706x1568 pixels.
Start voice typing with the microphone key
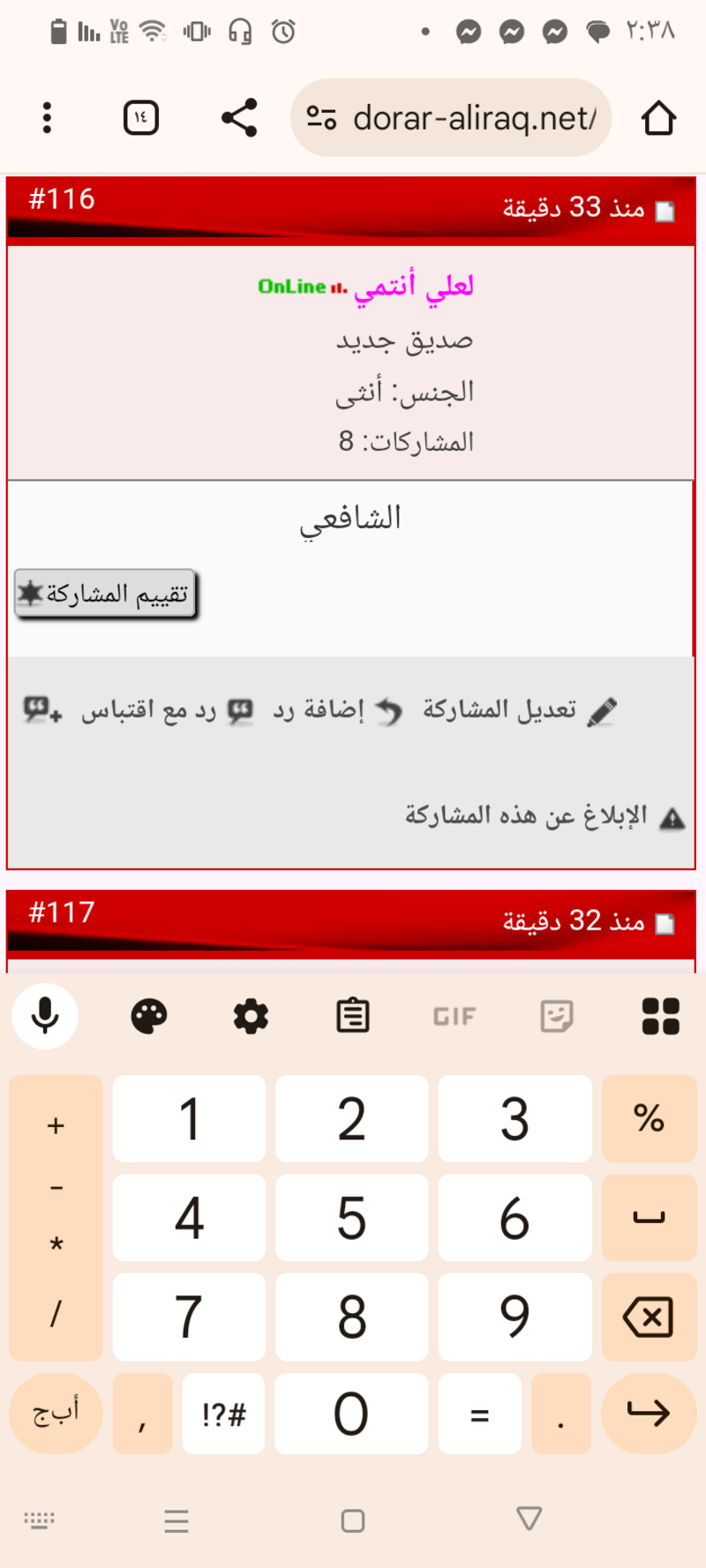[x=45, y=1016]
